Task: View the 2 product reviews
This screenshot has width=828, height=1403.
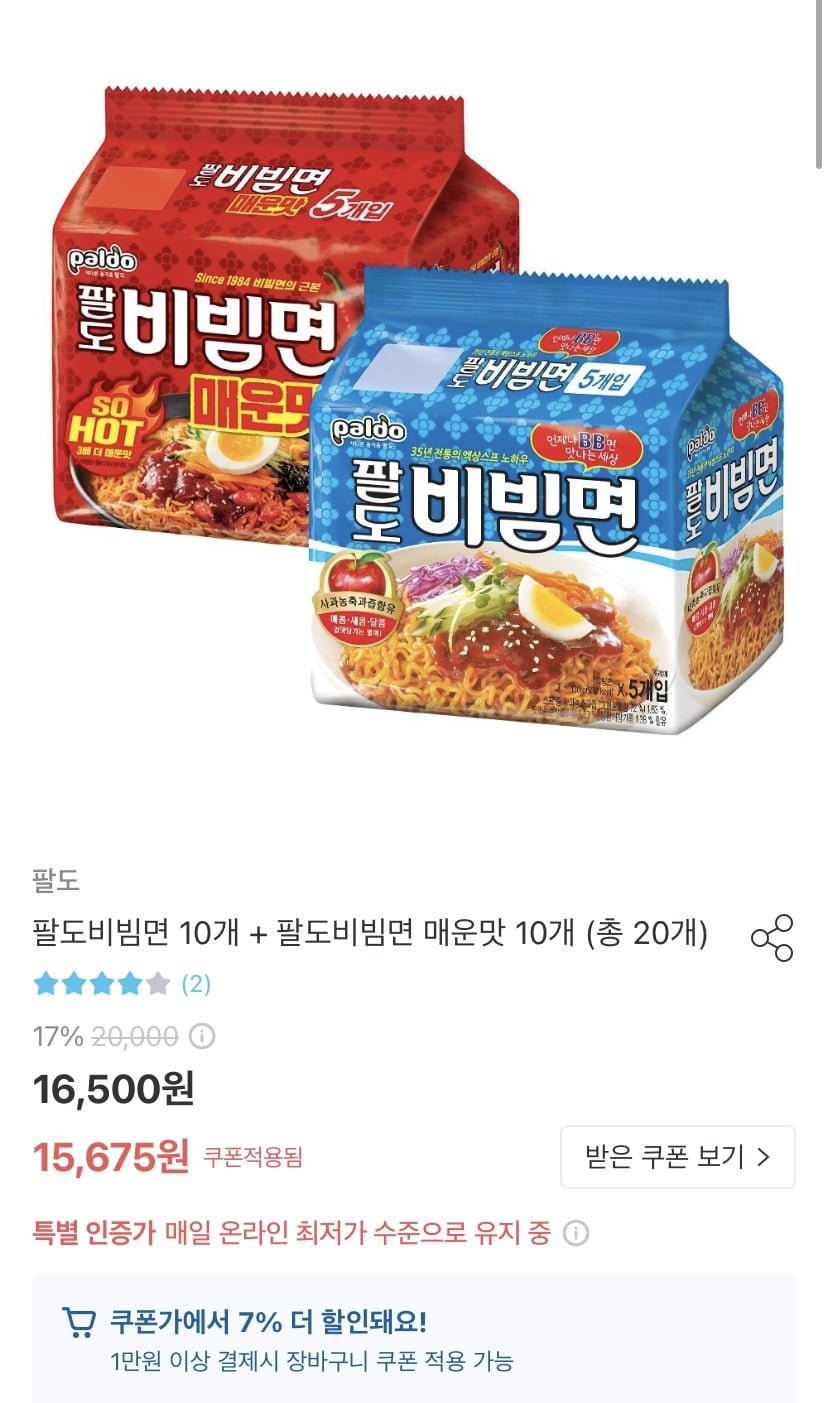Action: (x=195, y=984)
